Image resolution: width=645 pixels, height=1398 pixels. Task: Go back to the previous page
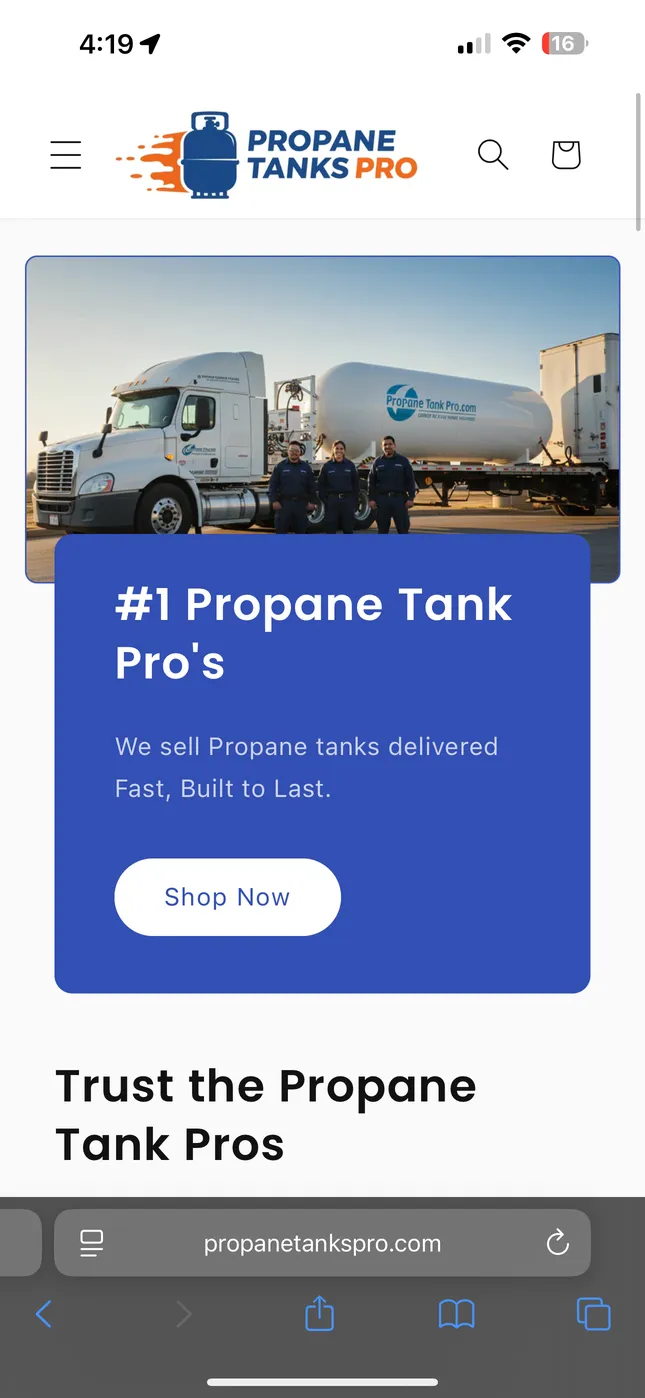tap(43, 1314)
